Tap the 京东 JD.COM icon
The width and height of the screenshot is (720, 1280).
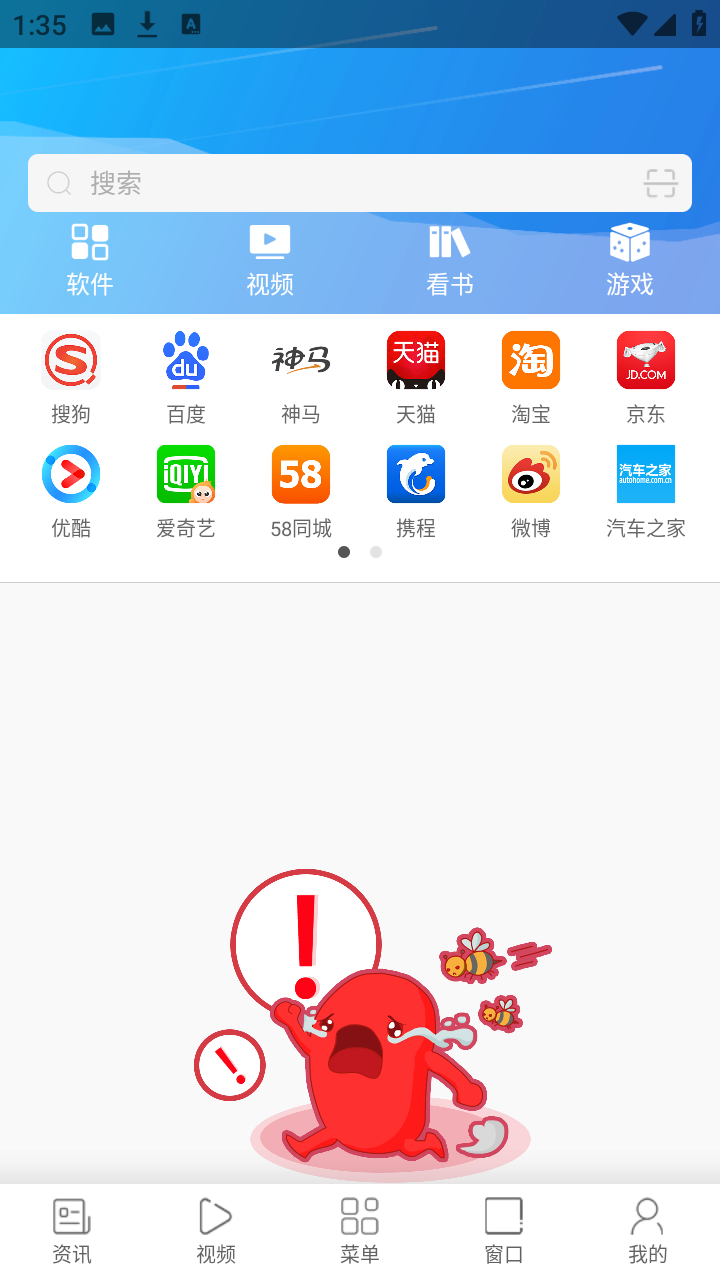tap(645, 377)
